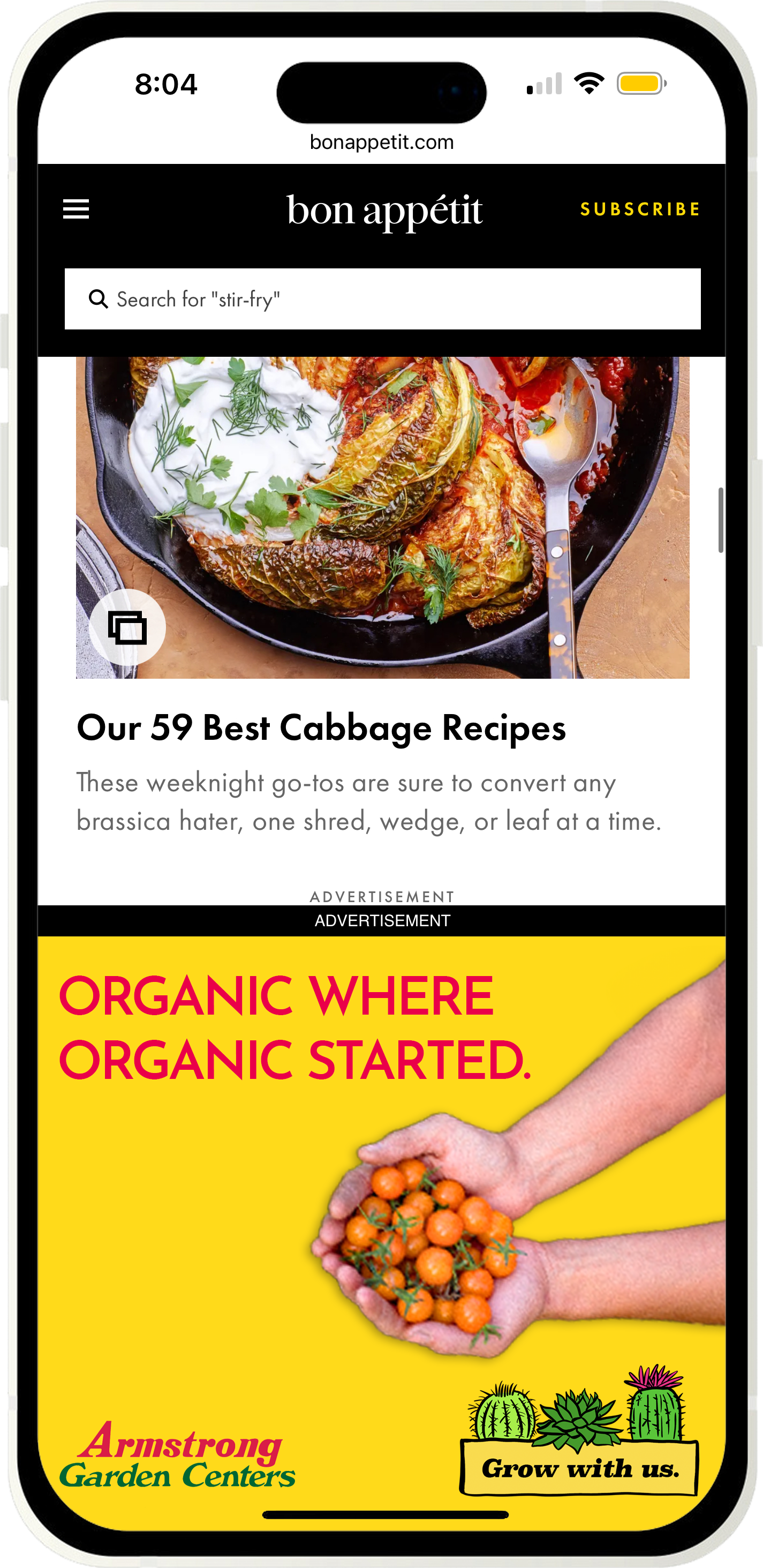Image resolution: width=763 pixels, height=1568 pixels.
Task: Focus the 'Search for stir-fry' field
Action: (382, 299)
